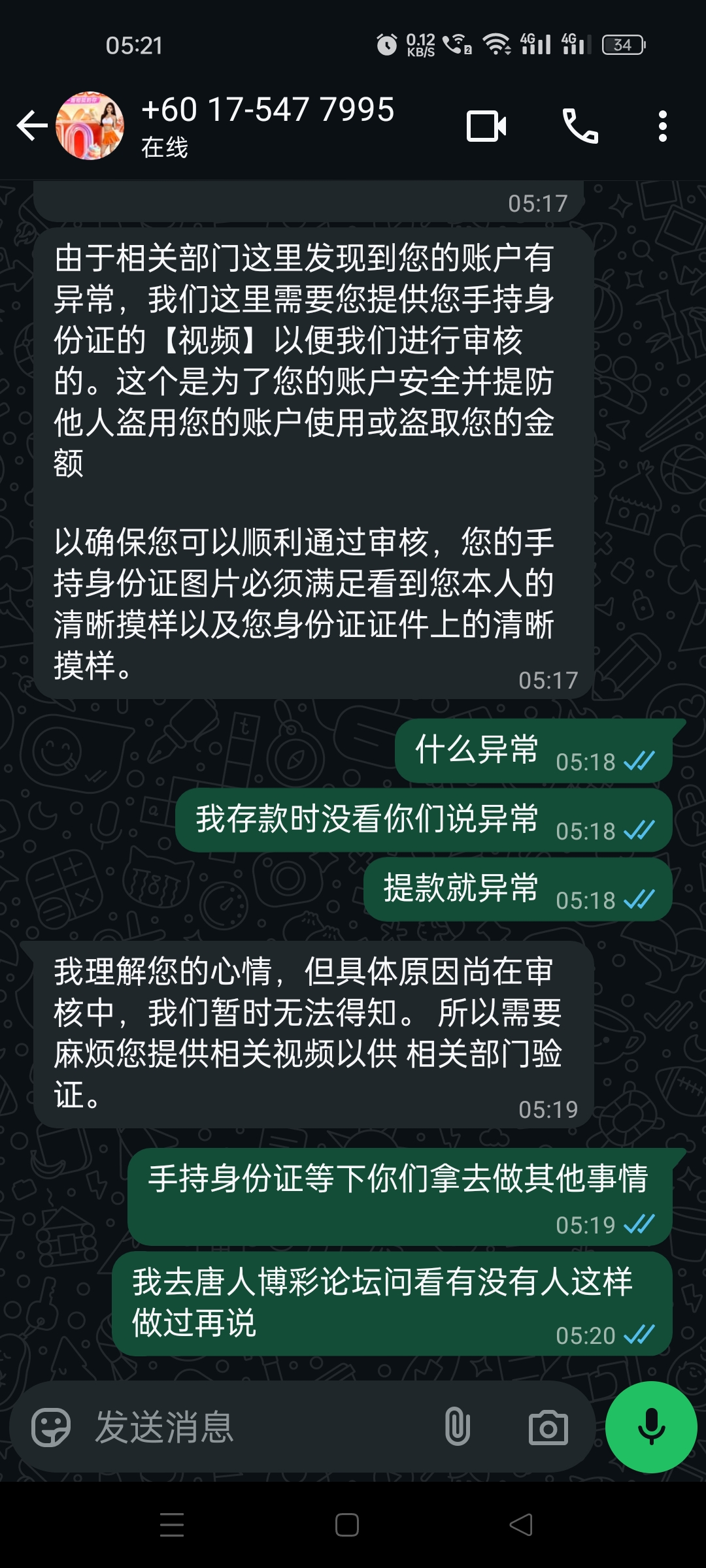
Task: Attach a file with the paperclip
Action: coord(457,1428)
